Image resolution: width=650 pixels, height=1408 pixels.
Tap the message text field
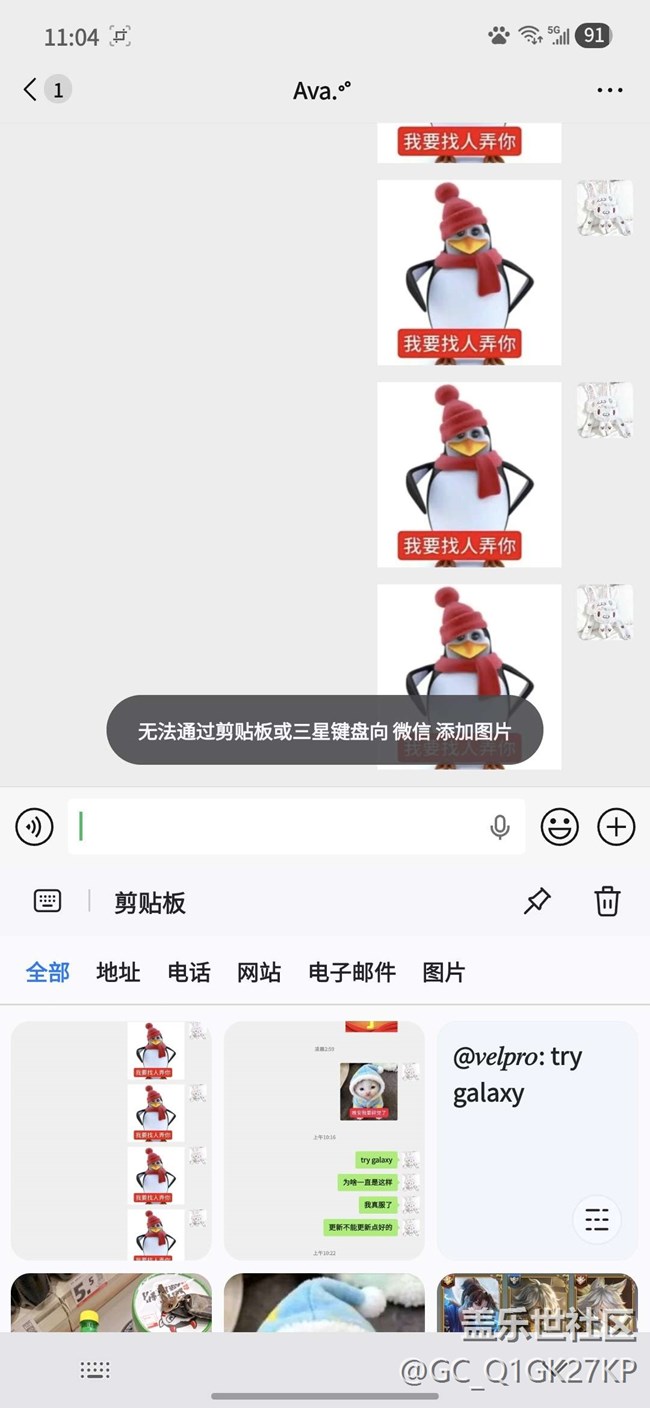click(280, 827)
